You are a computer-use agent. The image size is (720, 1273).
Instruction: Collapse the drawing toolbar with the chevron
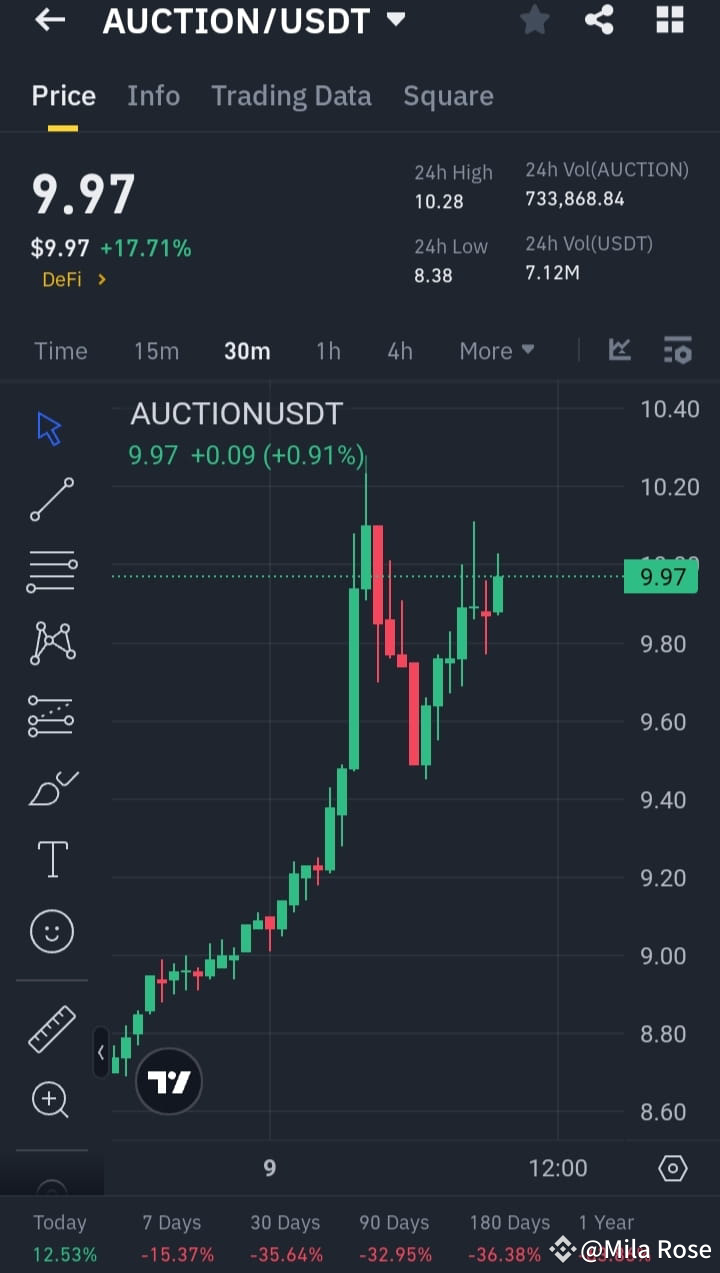[x=101, y=1052]
